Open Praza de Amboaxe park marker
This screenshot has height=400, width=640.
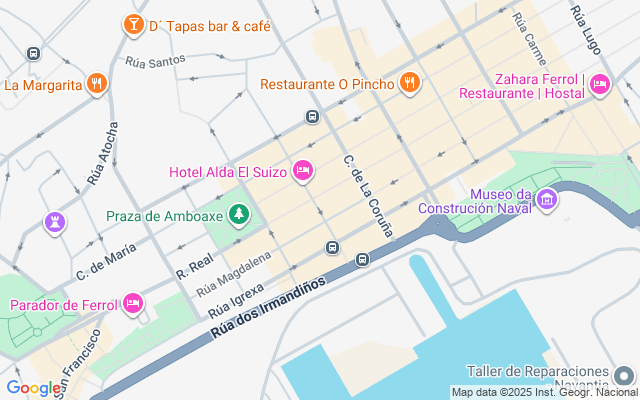tap(239, 214)
